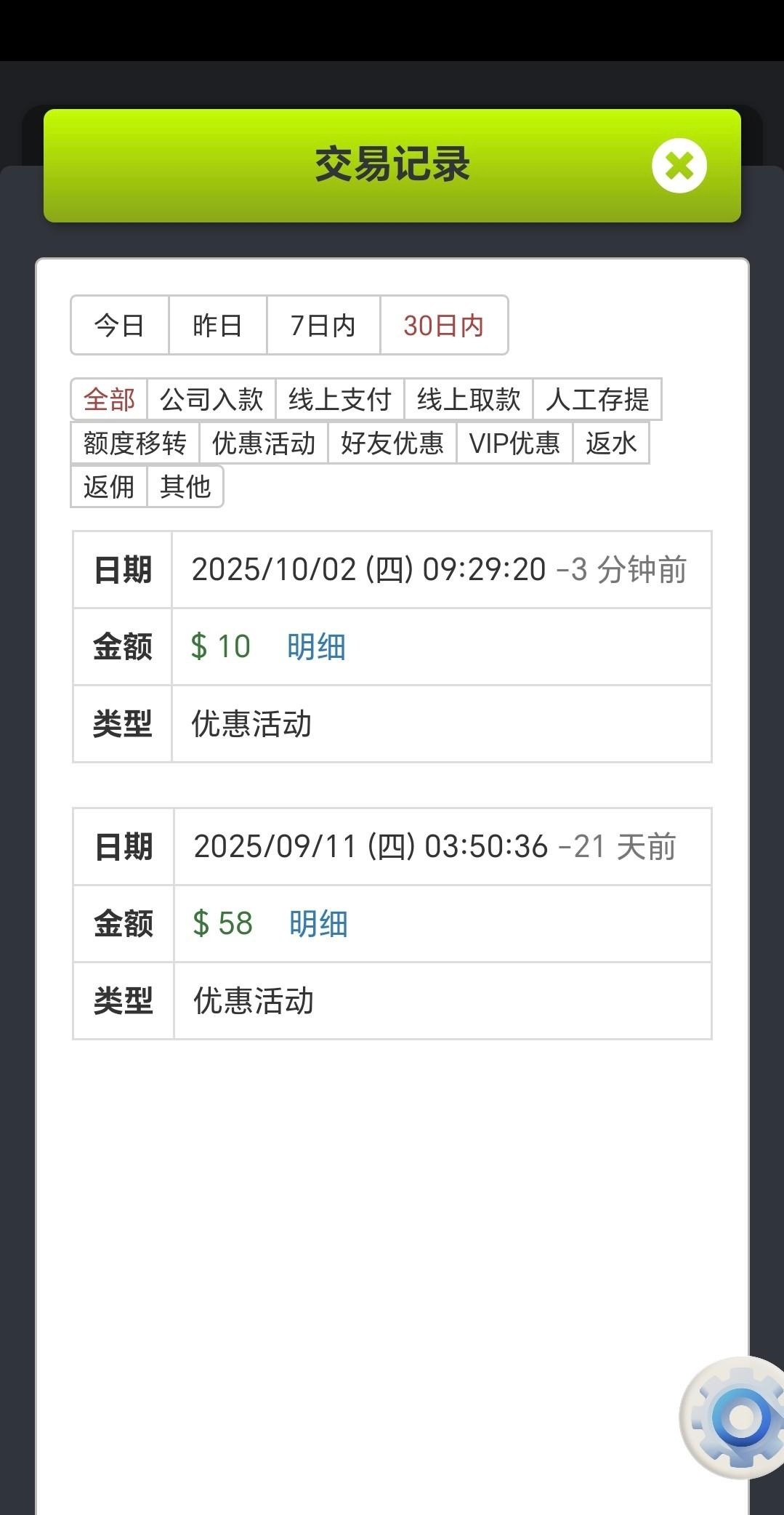Show only 线上支付 records
Screen dimensions: 784x1515
[x=340, y=399]
